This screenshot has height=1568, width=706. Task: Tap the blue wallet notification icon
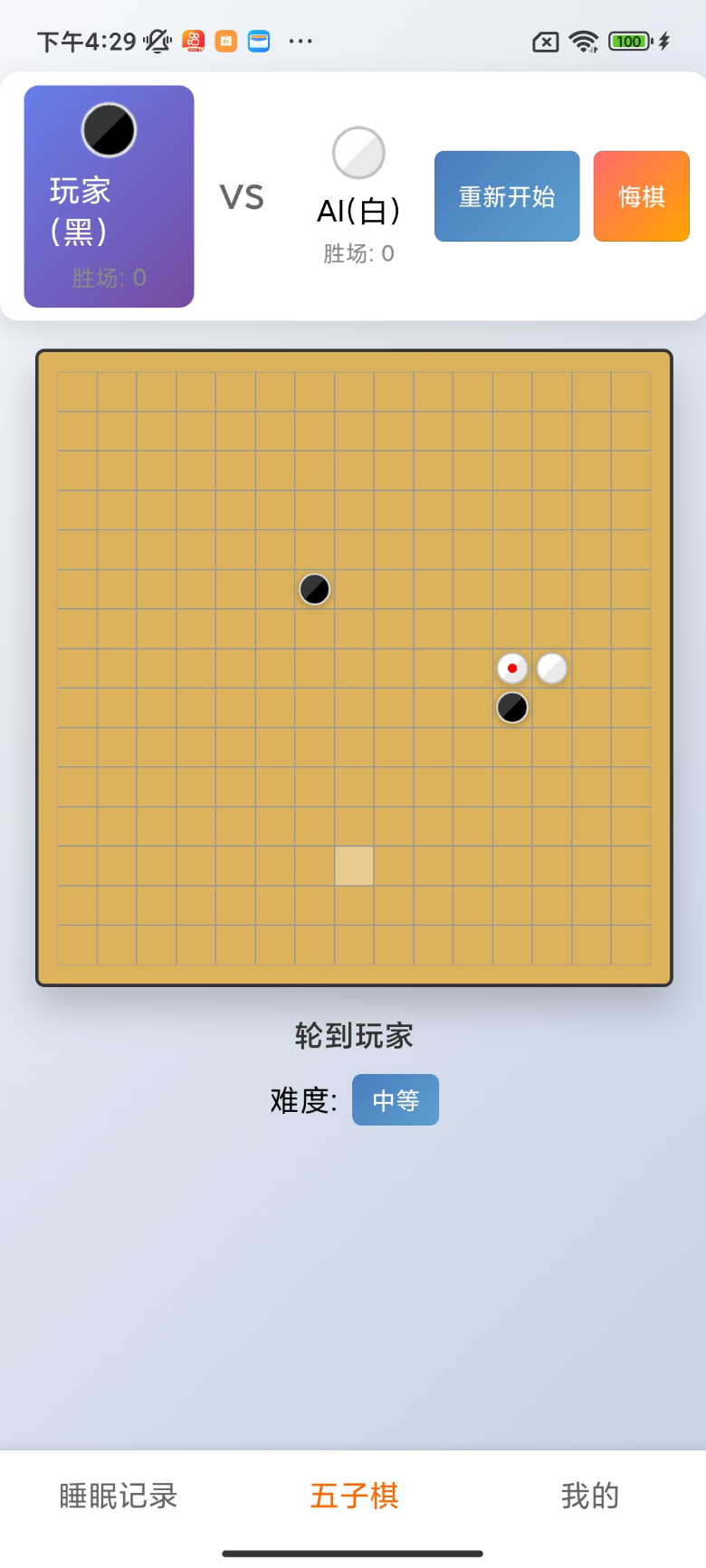(258, 41)
